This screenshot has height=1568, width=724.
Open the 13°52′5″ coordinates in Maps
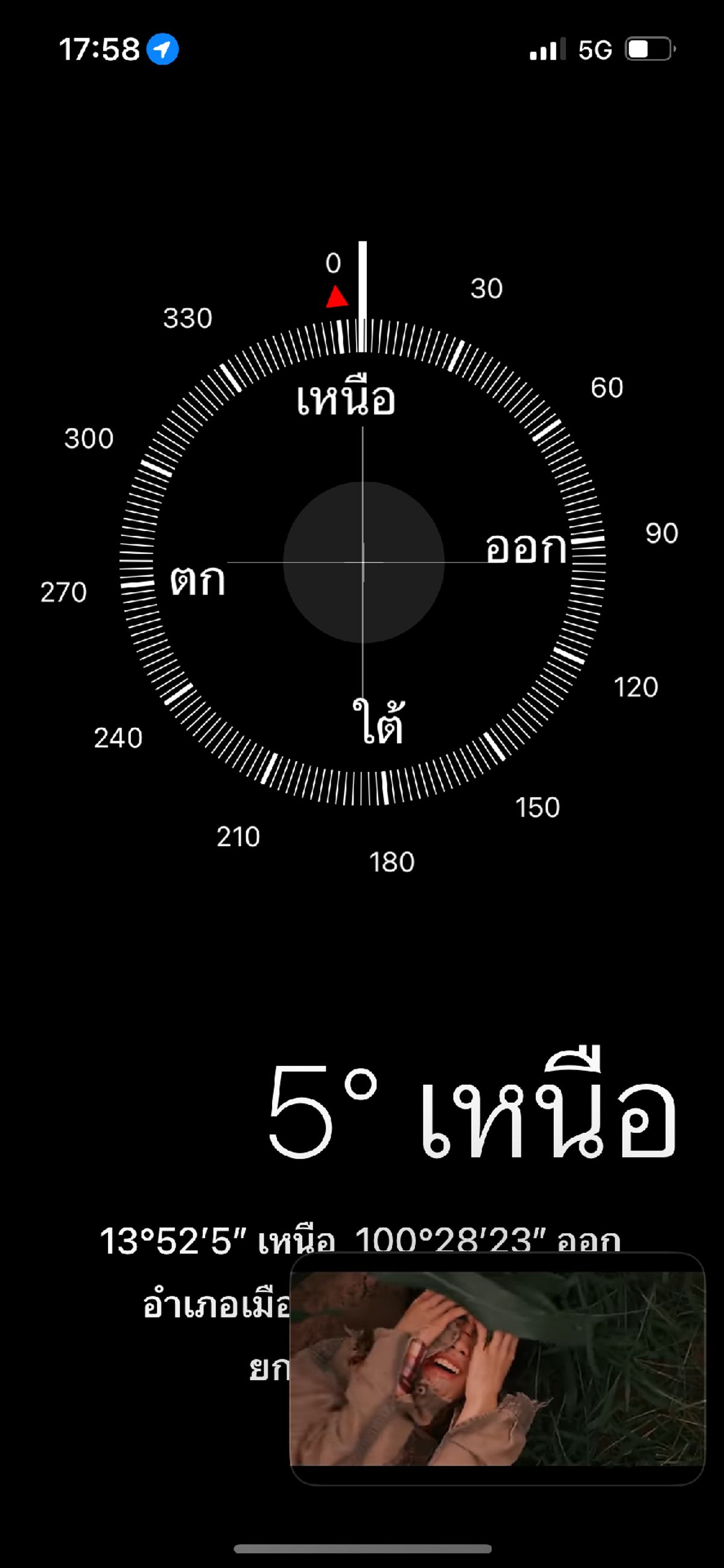[360, 1240]
